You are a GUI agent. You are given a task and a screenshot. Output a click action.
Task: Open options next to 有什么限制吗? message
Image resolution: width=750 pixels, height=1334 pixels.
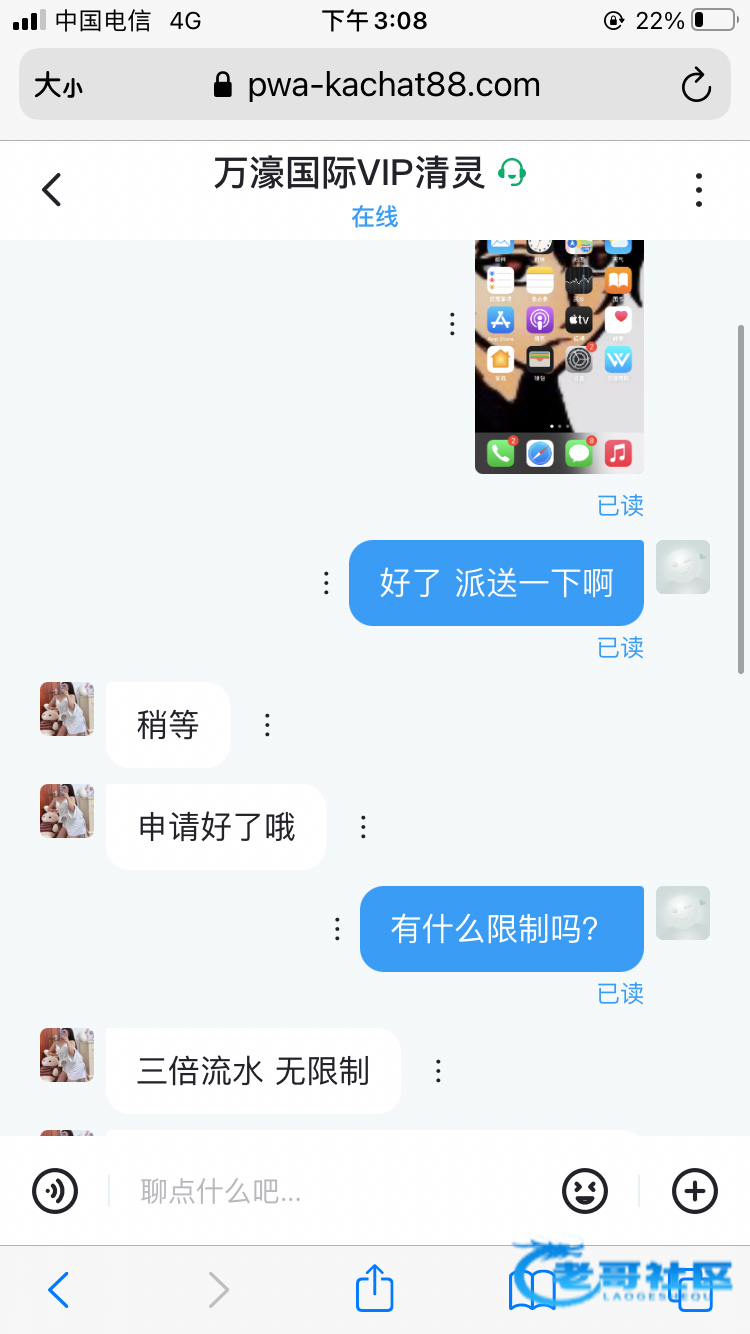point(337,929)
